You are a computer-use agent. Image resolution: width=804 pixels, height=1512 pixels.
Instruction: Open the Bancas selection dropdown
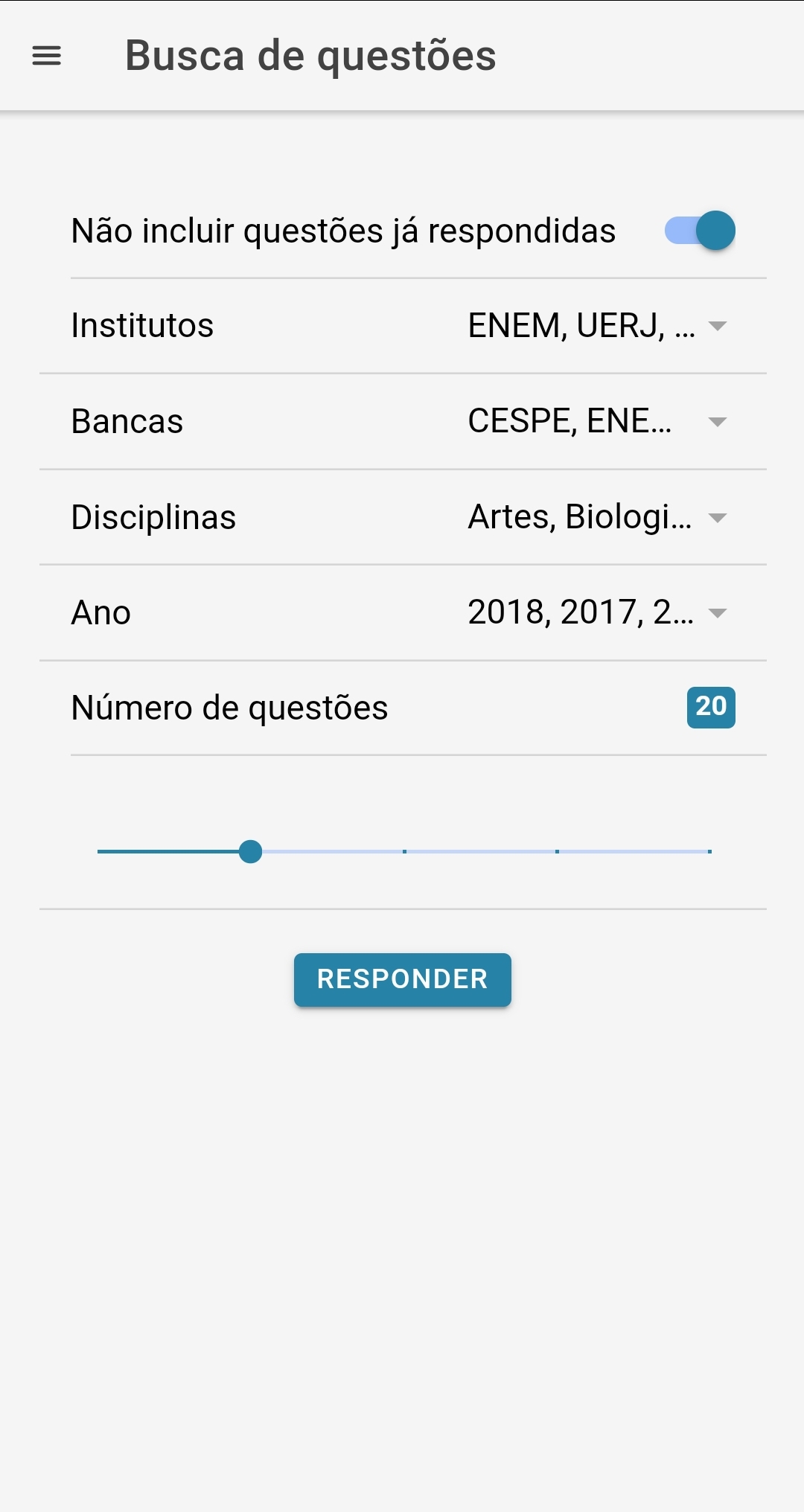pos(597,422)
